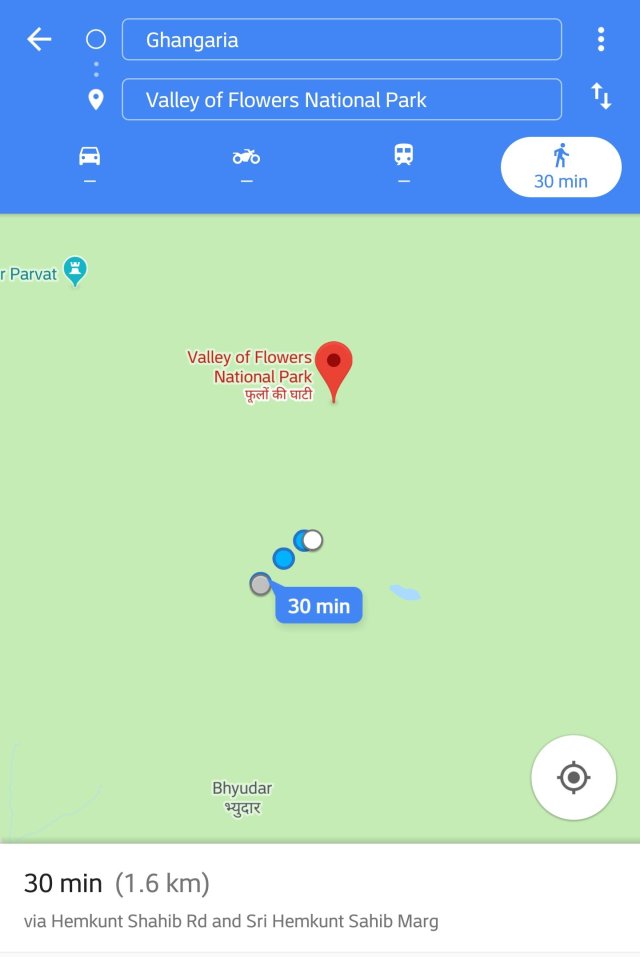This screenshot has width=640, height=957.
Task: Open the 30 min (1.6 km) route details
Action: [x=320, y=899]
